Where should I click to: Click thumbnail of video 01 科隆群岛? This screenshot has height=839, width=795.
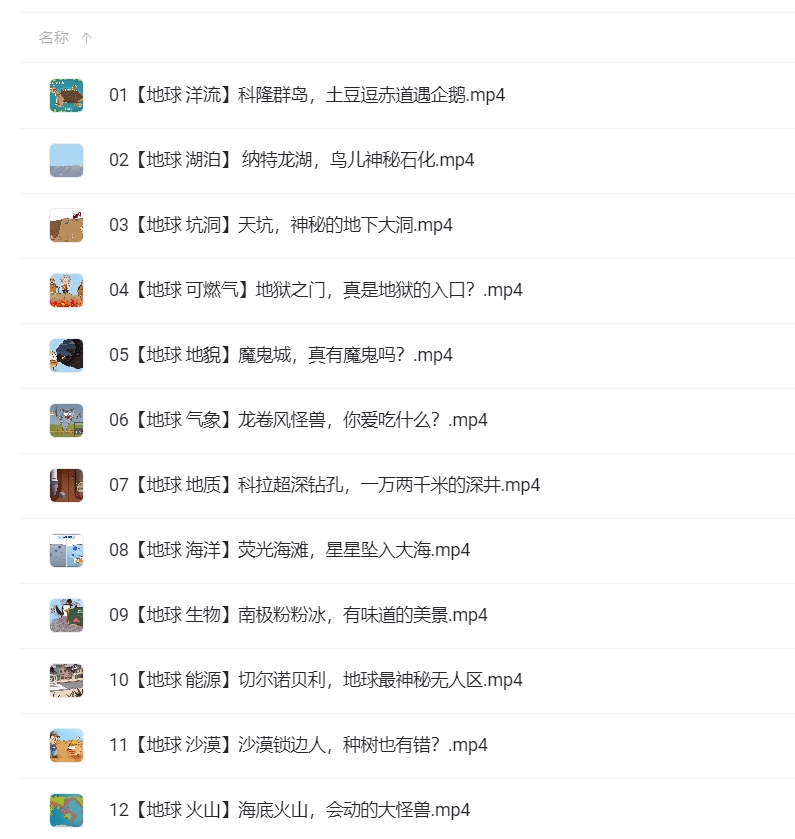pyautogui.click(x=66, y=96)
